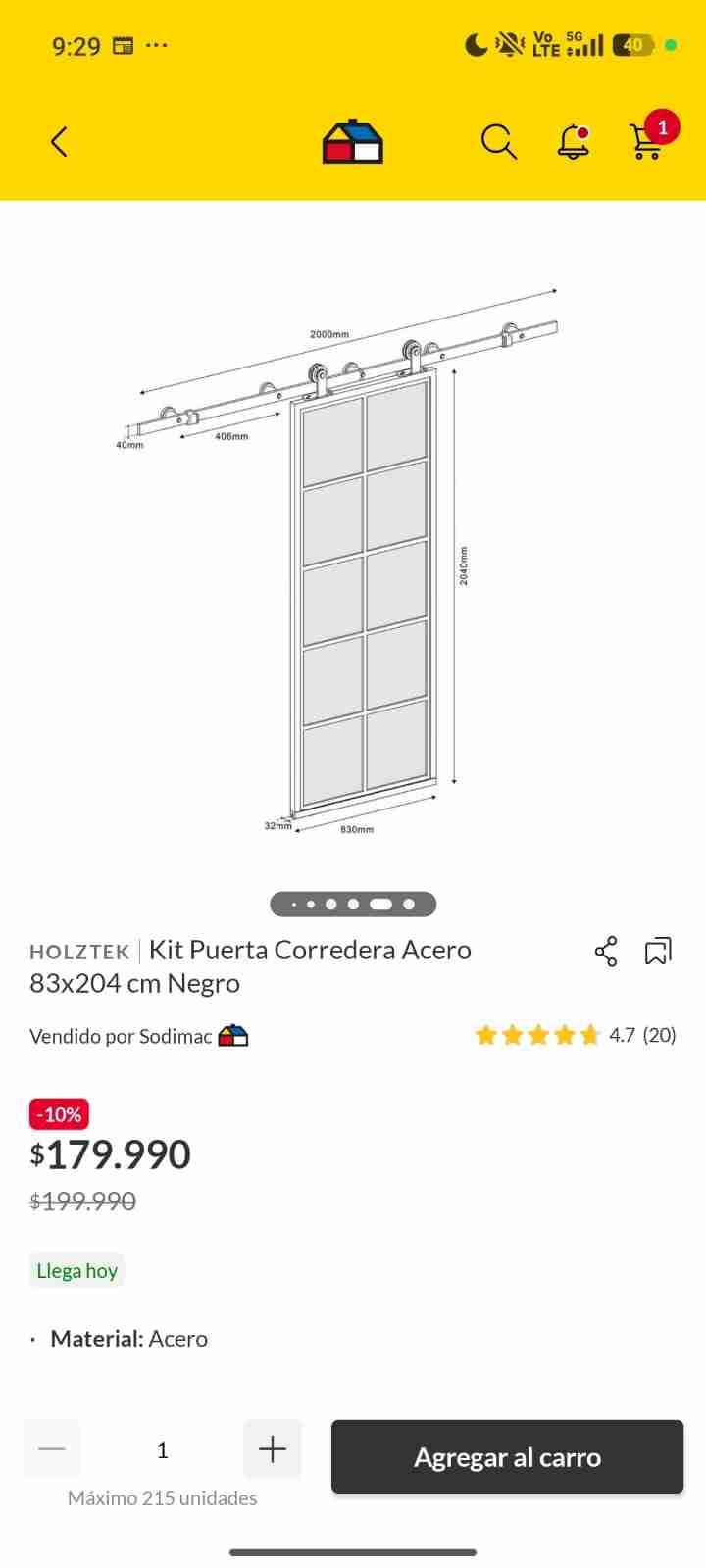This screenshot has height=1568, width=706.
Task: Open the search from the top bar
Action: 499,141
